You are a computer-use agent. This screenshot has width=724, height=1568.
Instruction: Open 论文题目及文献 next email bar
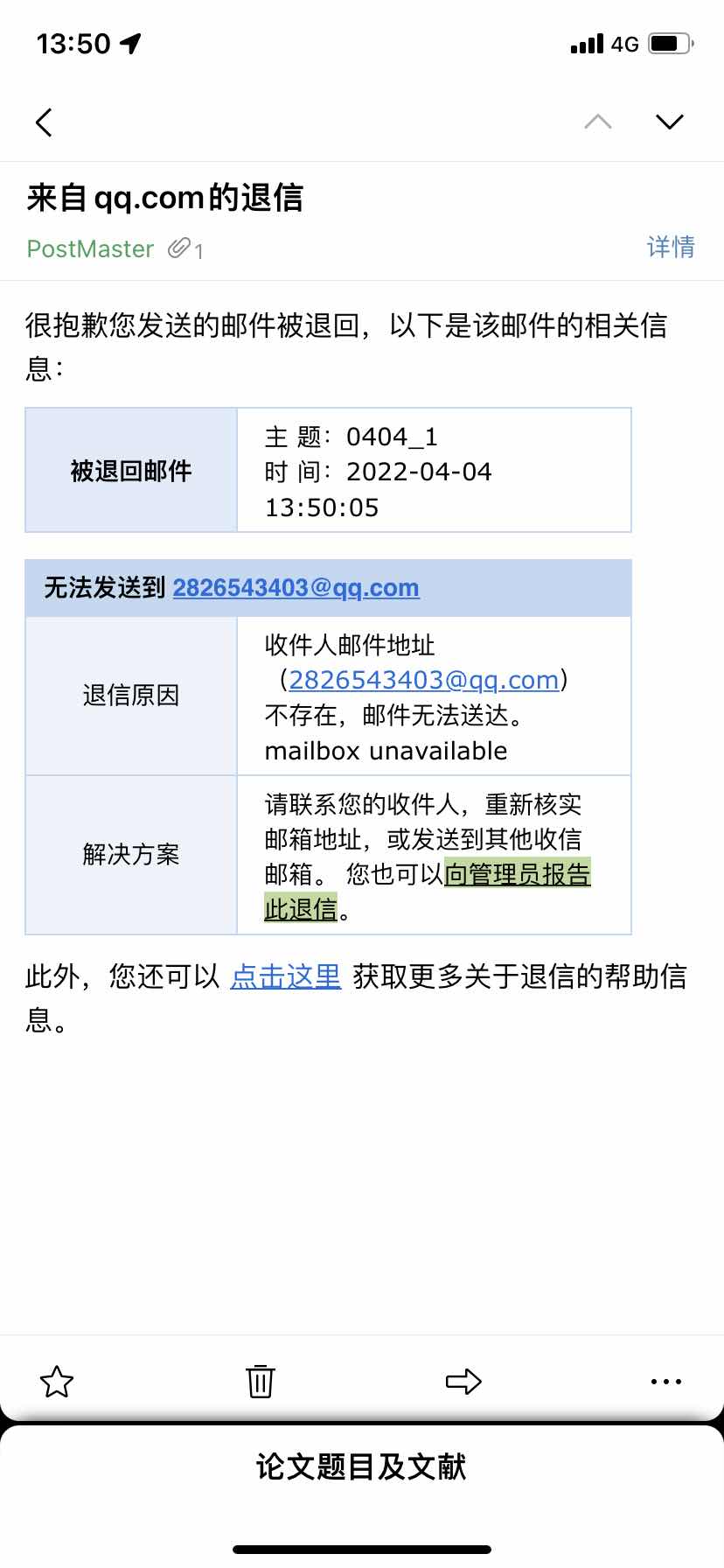pos(361,1467)
